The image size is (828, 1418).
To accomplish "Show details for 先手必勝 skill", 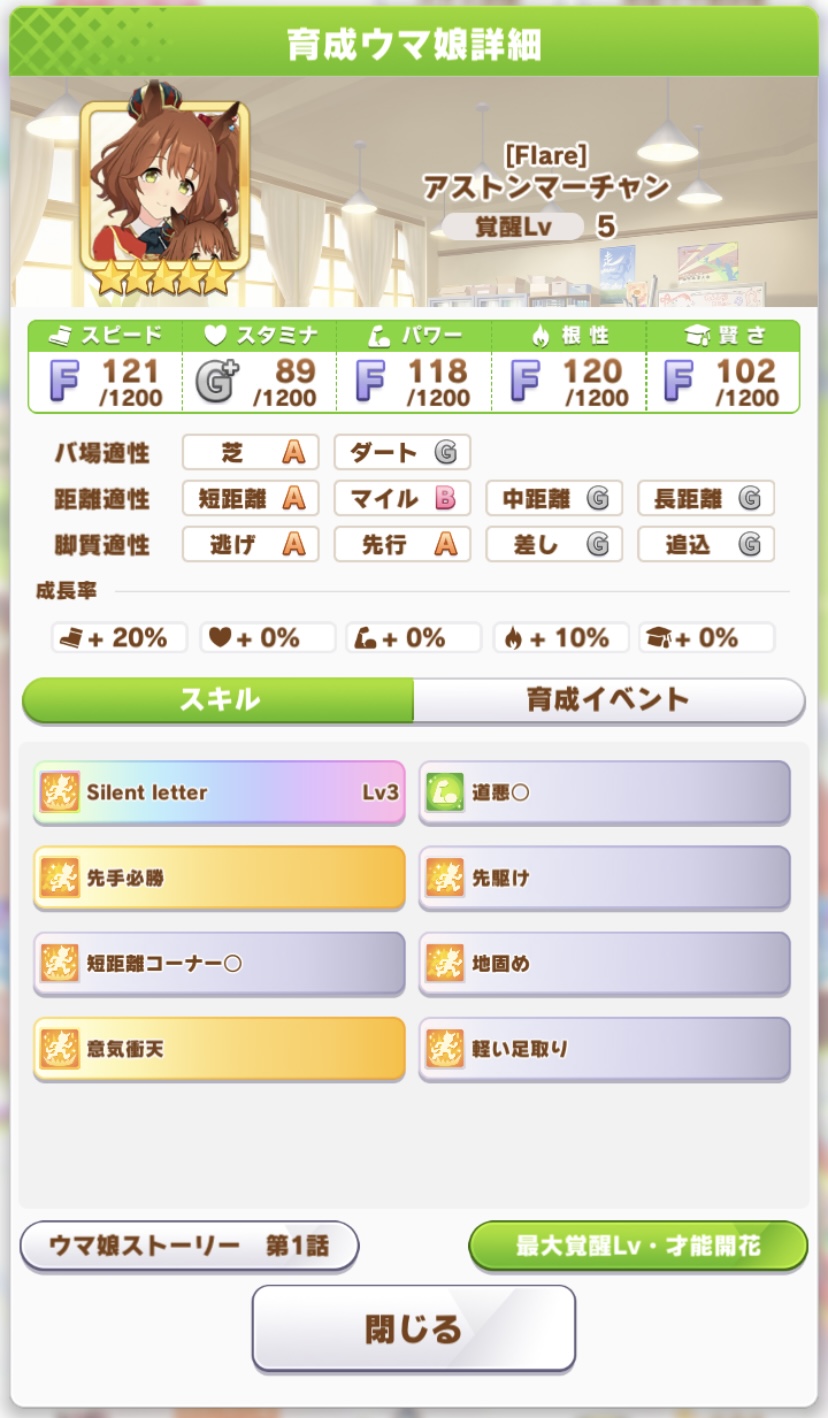I will [219, 878].
